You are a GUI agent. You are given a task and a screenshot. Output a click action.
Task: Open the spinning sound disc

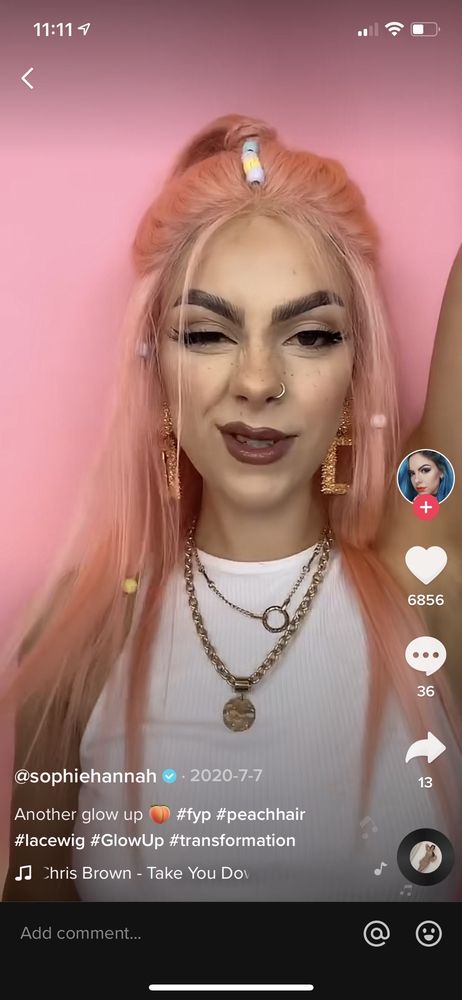coord(426,857)
